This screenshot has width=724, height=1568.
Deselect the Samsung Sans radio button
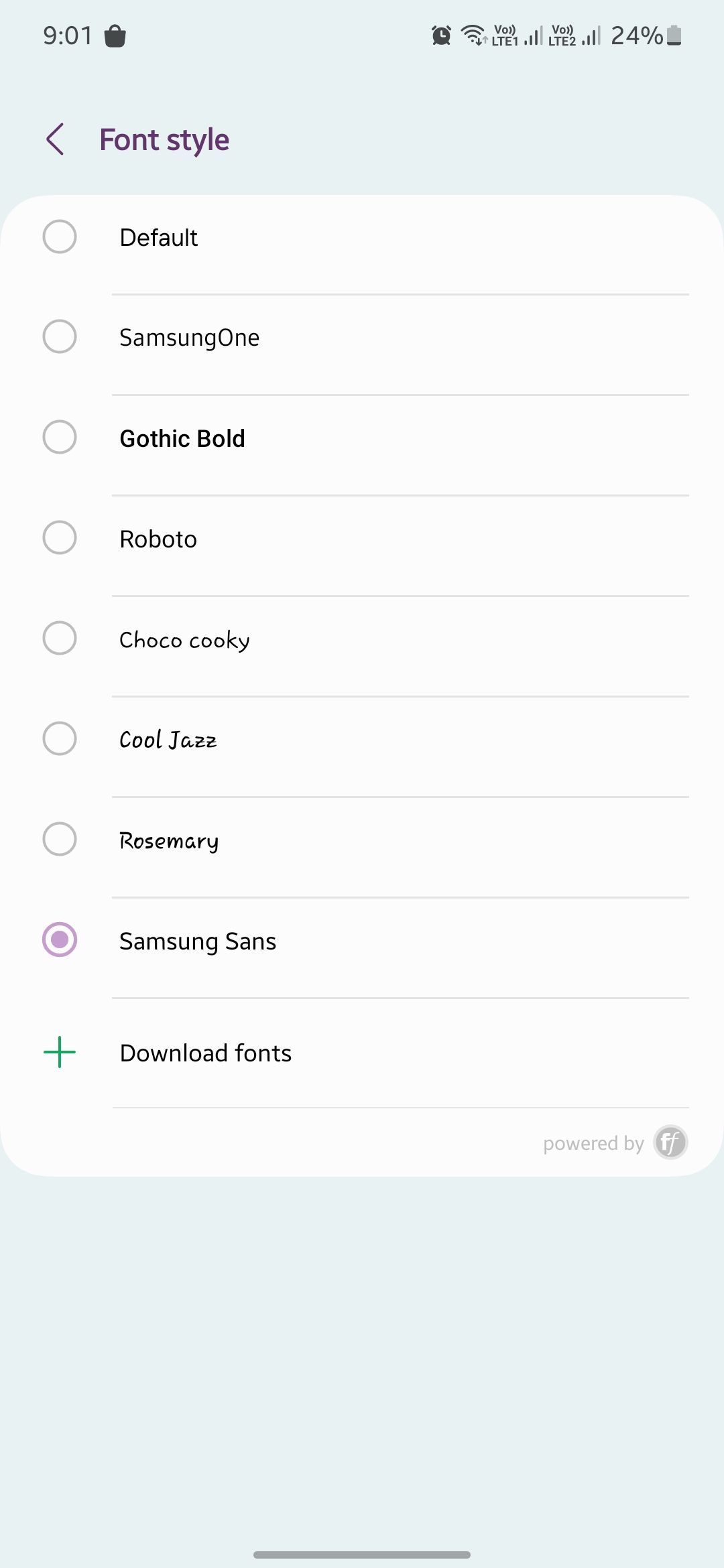tap(60, 941)
